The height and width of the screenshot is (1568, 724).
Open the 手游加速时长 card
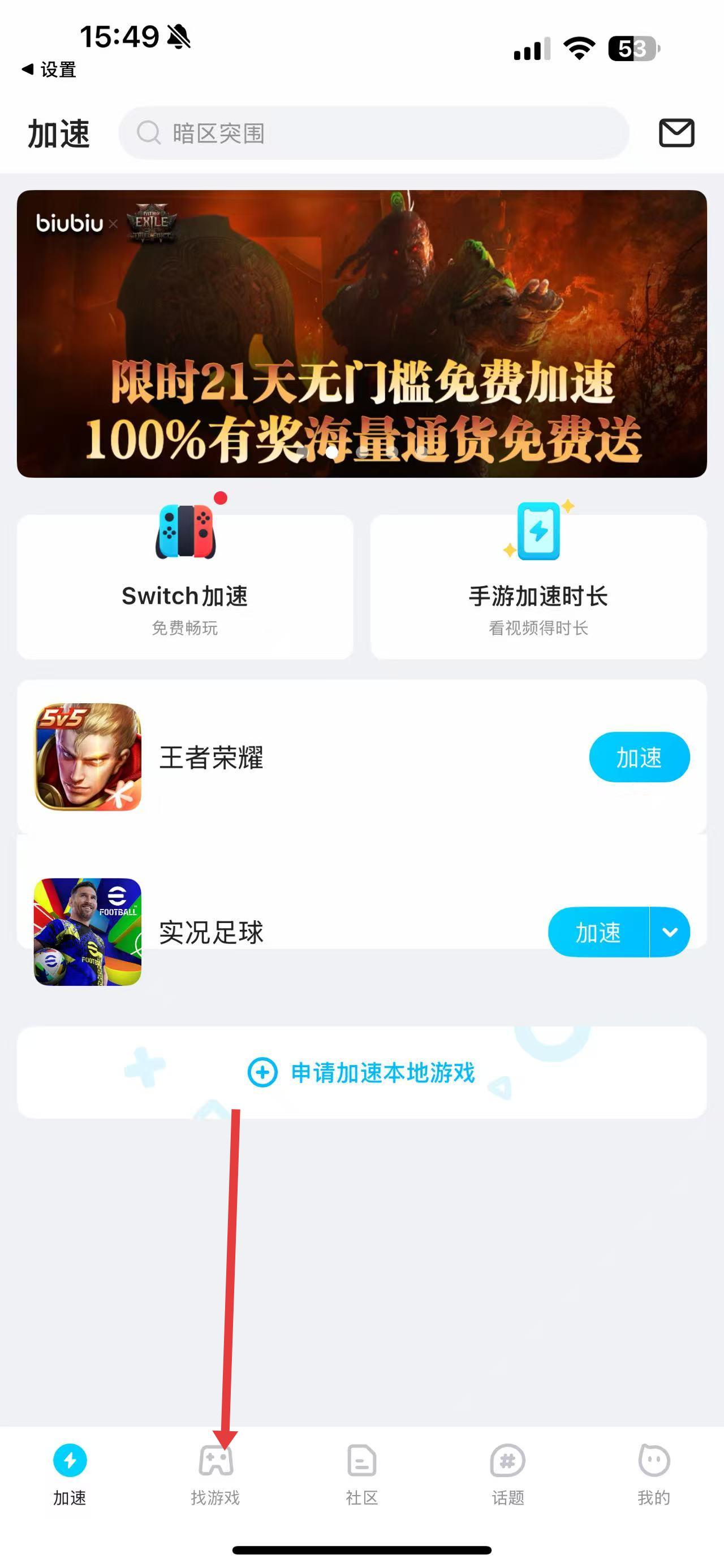538,587
